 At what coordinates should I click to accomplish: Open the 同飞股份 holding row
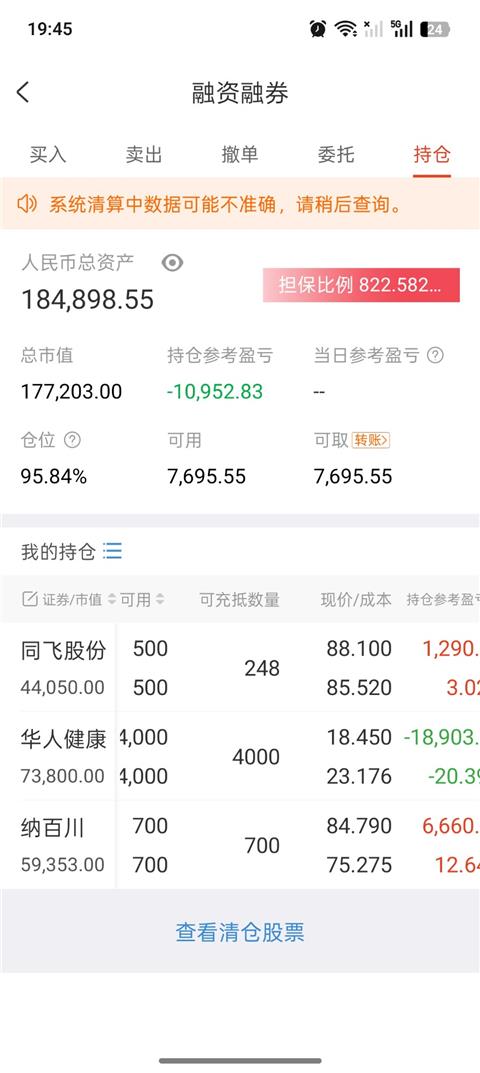point(240,667)
